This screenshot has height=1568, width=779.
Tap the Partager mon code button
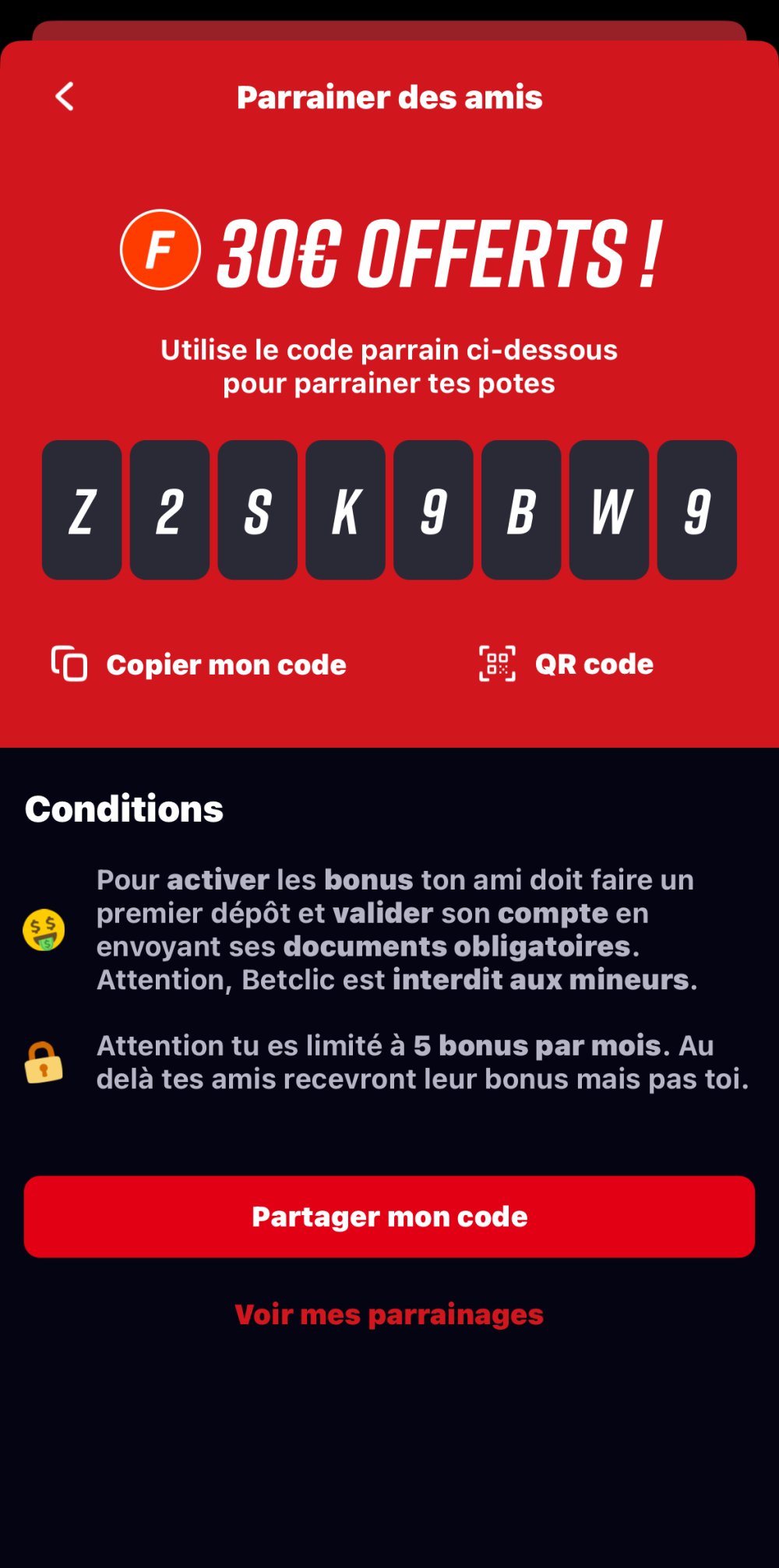click(389, 1217)
